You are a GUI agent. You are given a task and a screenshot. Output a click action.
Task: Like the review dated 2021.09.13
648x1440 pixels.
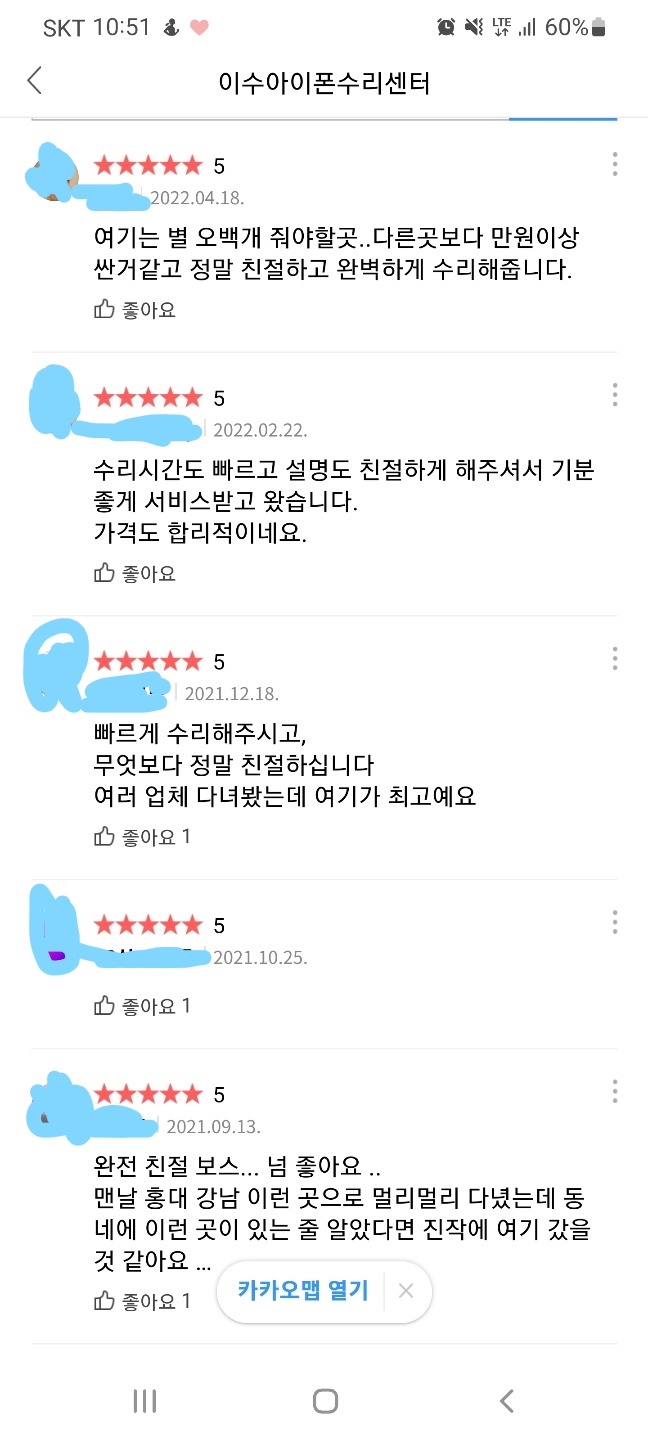coord(142,1301)
